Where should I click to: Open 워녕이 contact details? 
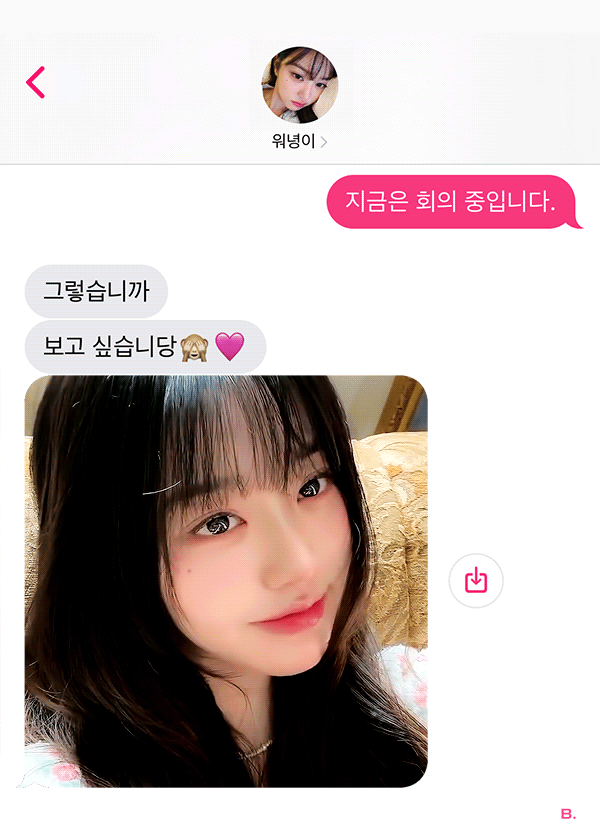tap(299, 142)
